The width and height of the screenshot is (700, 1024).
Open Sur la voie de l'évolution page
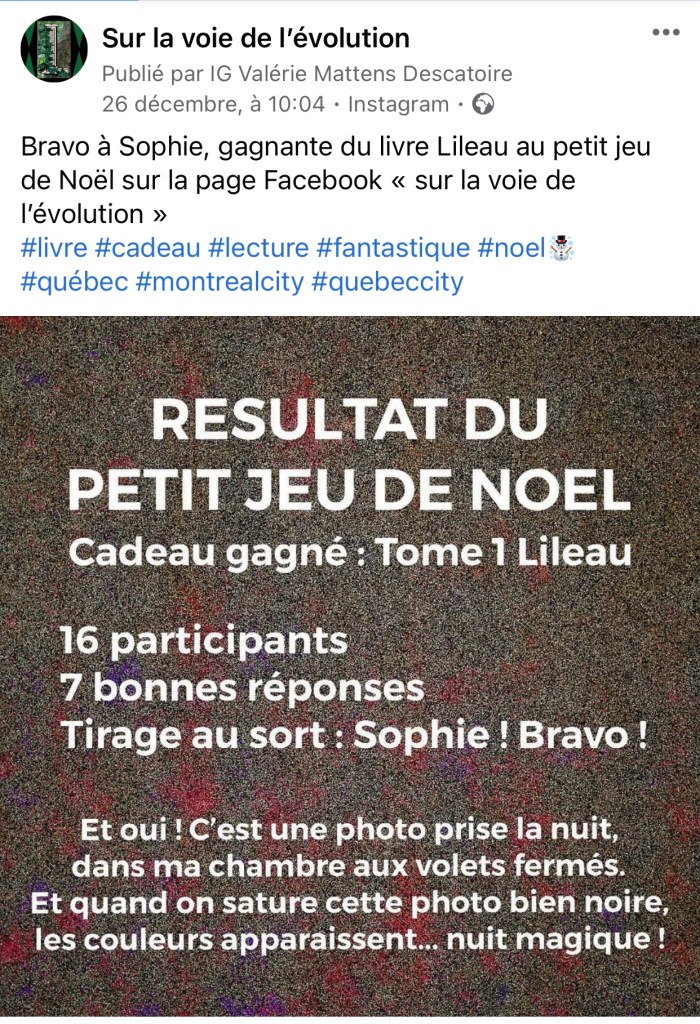point(256,39)
